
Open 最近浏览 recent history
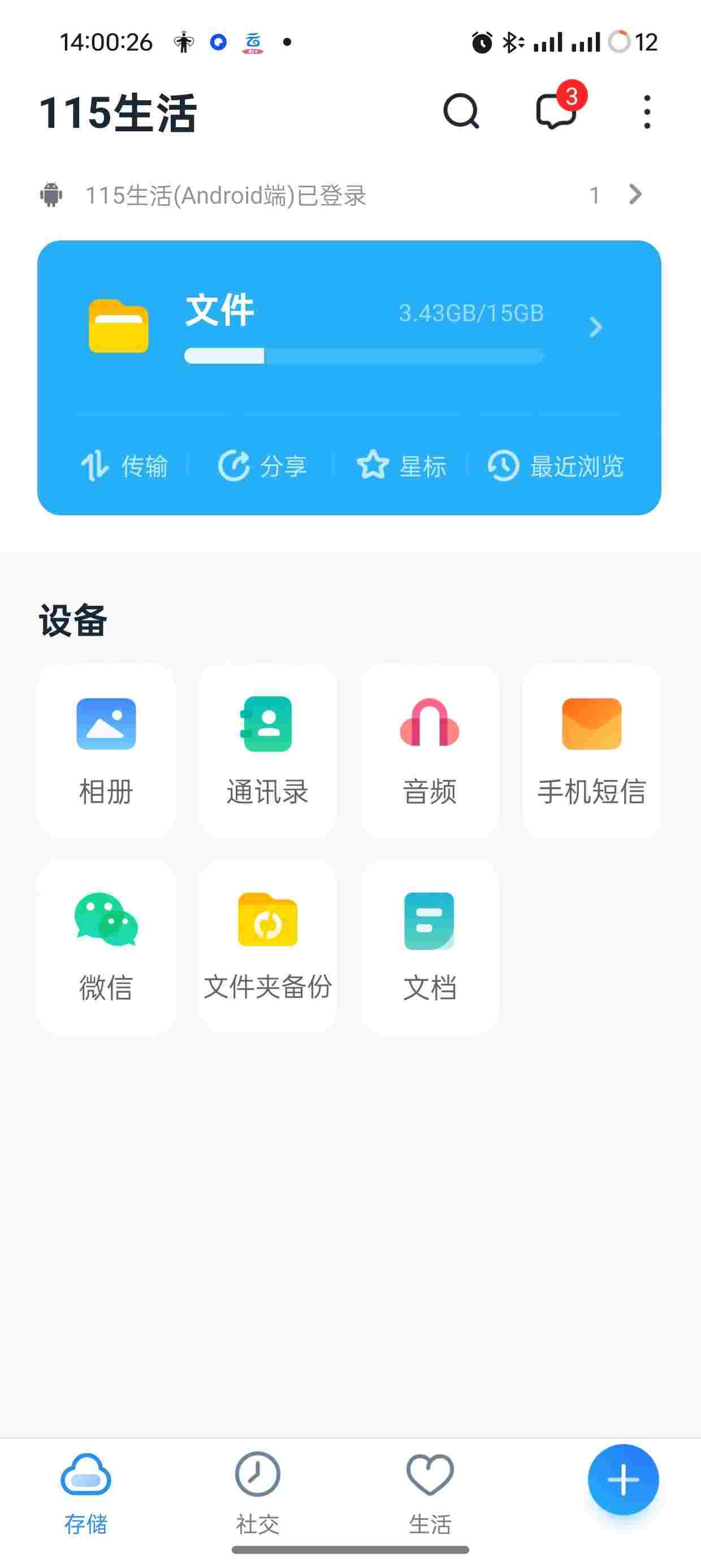[556, 466]
